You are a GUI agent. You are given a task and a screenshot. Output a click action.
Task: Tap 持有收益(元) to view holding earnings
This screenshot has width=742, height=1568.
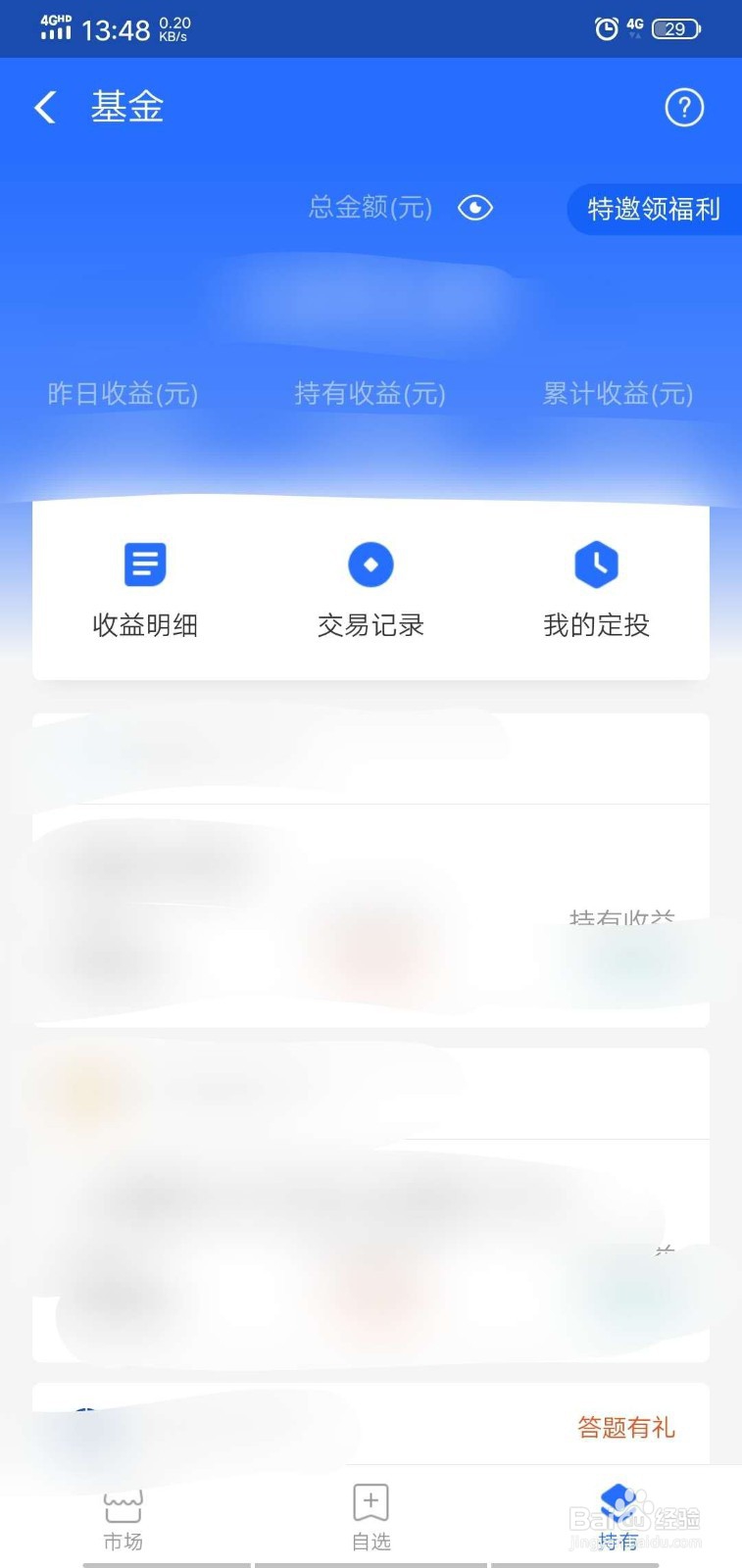[370, 394]
